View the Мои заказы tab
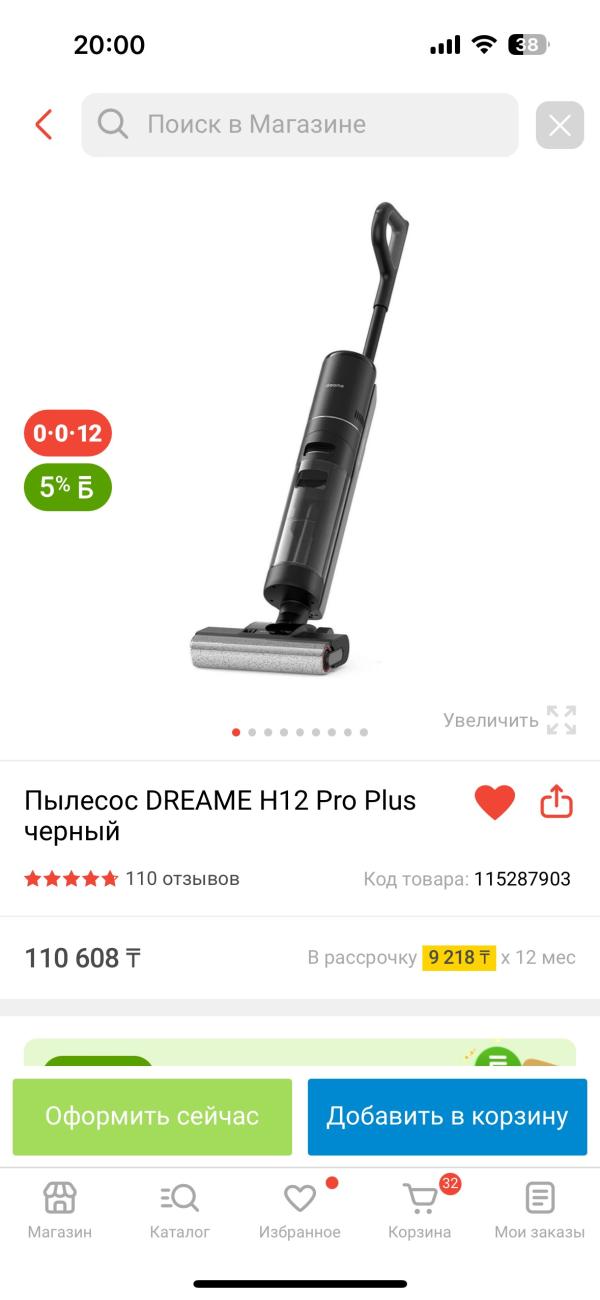Viewport: 600px width, 1300px height. [540, 1210]
